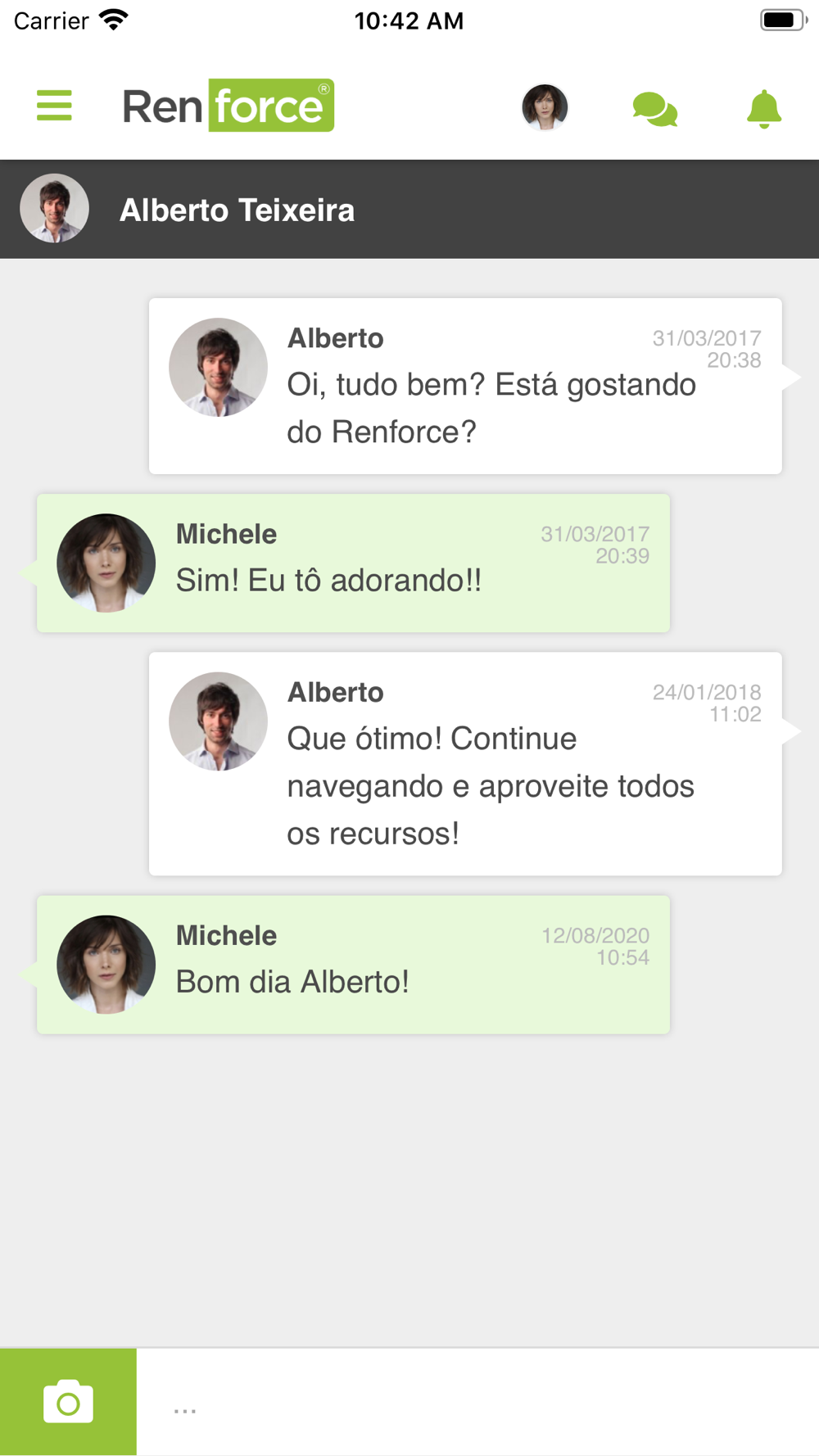Tap the message input field
This screenshot has height=1456, width=819.
477,1402
